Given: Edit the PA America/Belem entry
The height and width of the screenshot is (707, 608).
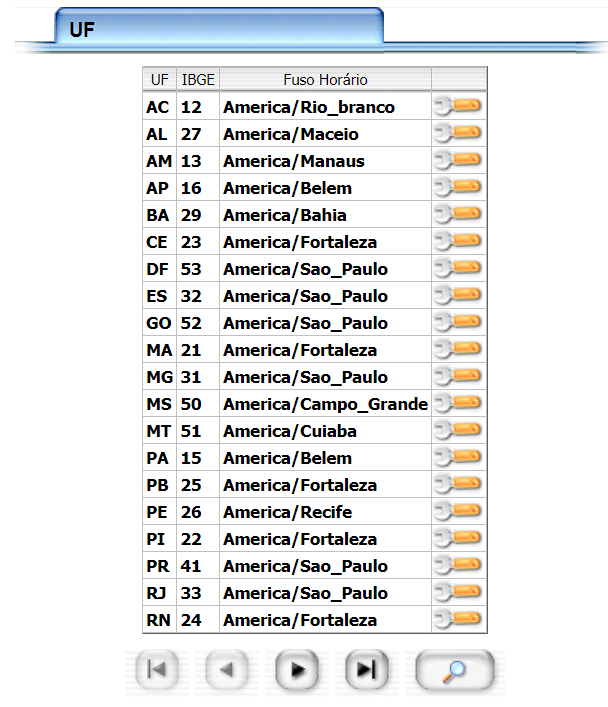Looking at the screenshot, I should pos(458,458).
